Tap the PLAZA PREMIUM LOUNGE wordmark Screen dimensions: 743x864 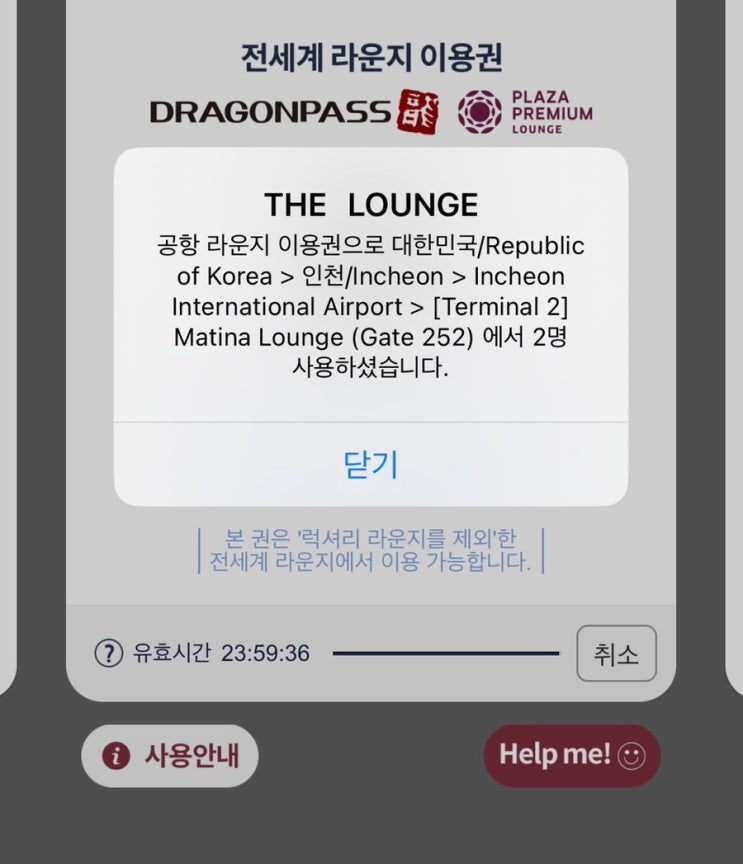(551, 112)
